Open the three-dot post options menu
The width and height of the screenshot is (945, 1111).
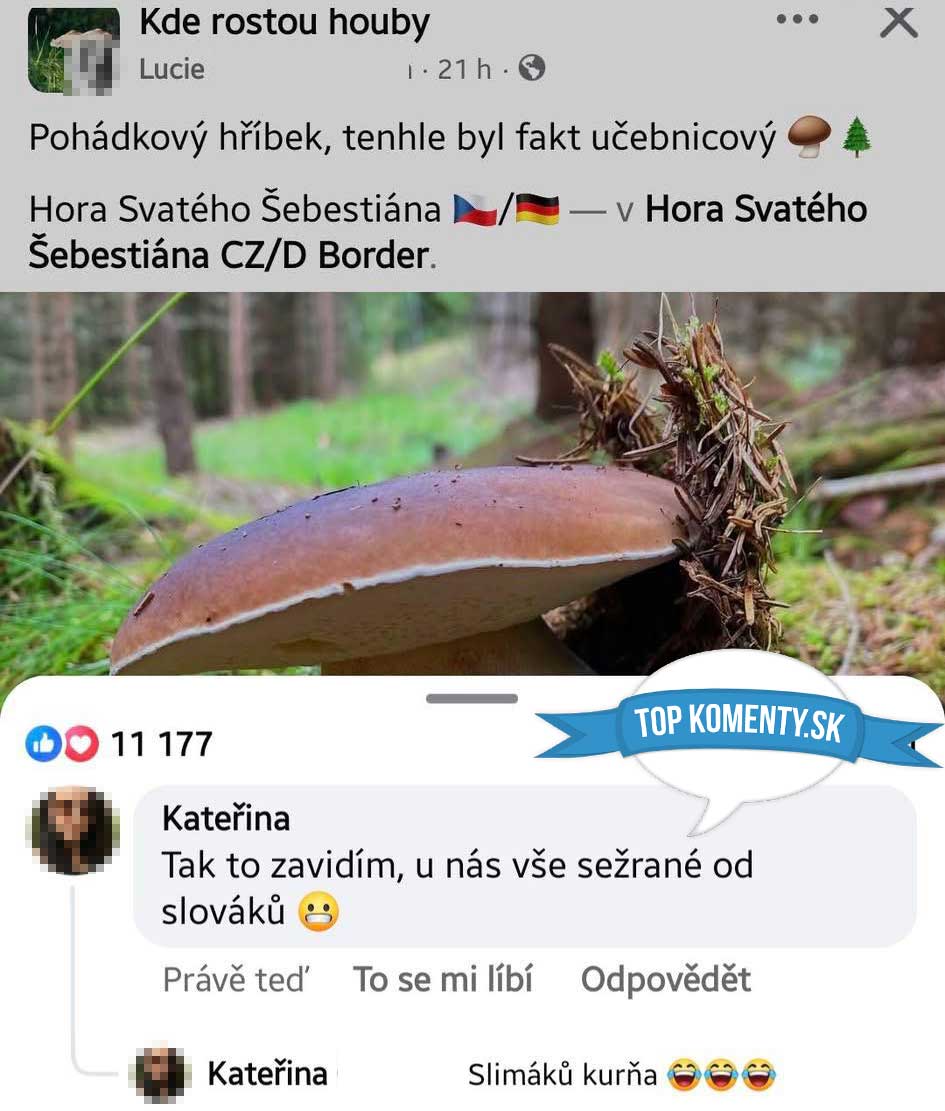click(x=797, y=18)
